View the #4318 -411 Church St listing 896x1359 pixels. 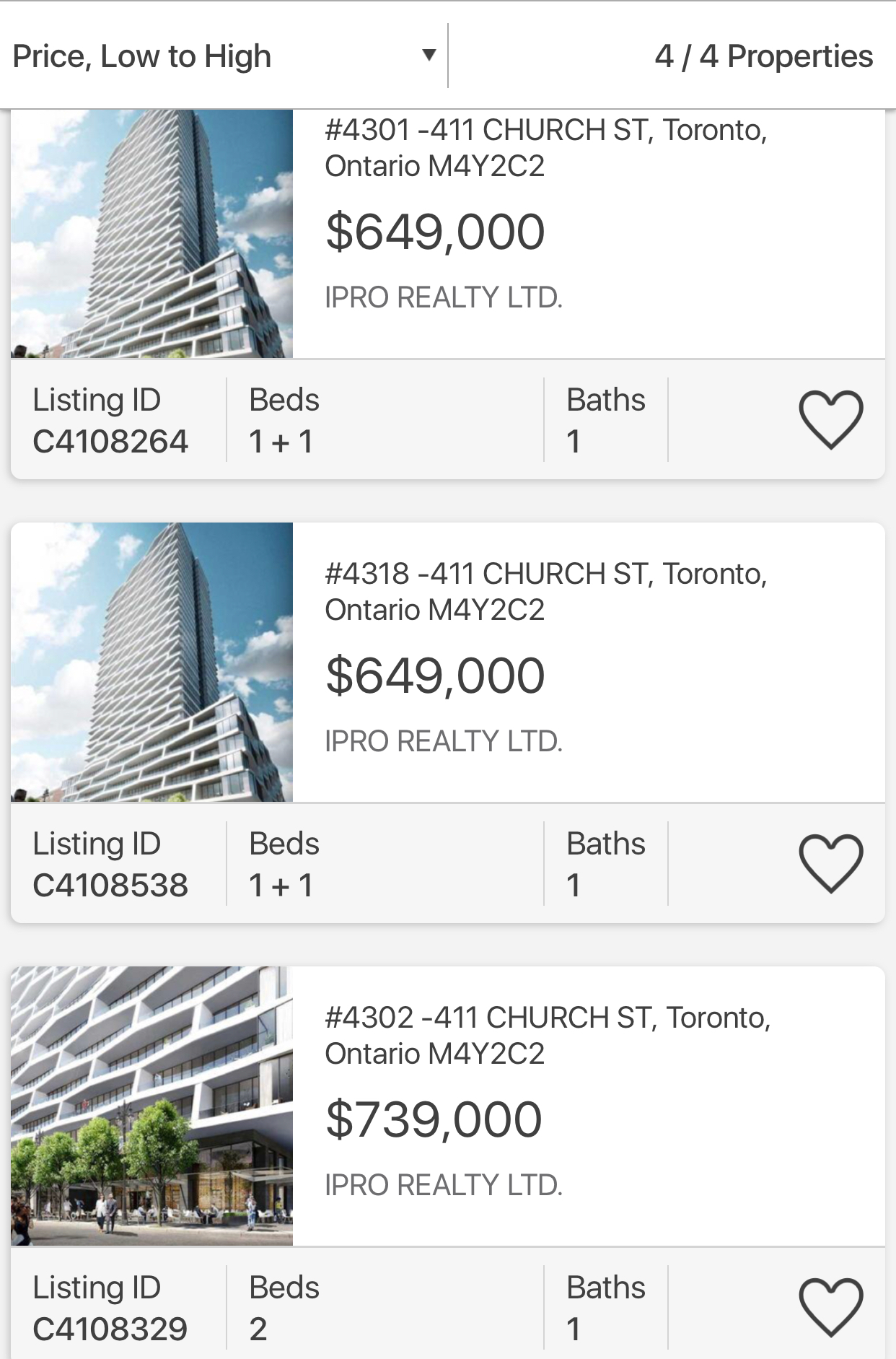tap(545, 592)
